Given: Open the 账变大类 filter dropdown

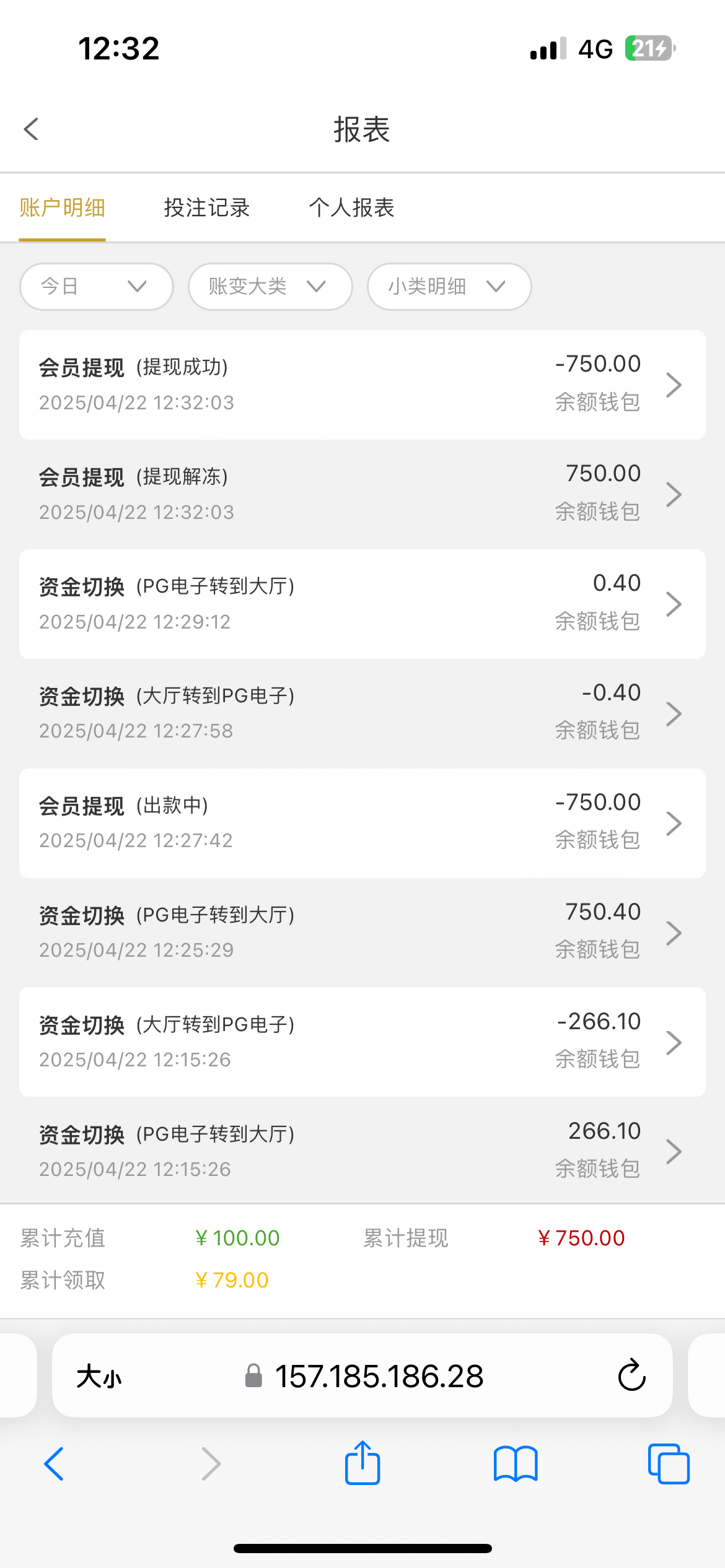Looking at the screenshot, I should pos(270,287).
